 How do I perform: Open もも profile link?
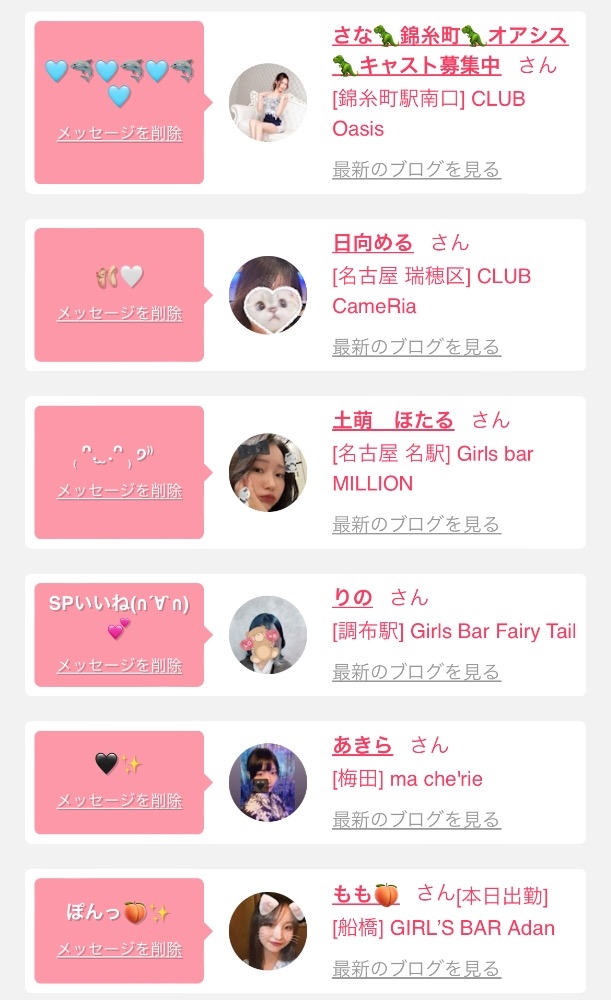(366, 894)
